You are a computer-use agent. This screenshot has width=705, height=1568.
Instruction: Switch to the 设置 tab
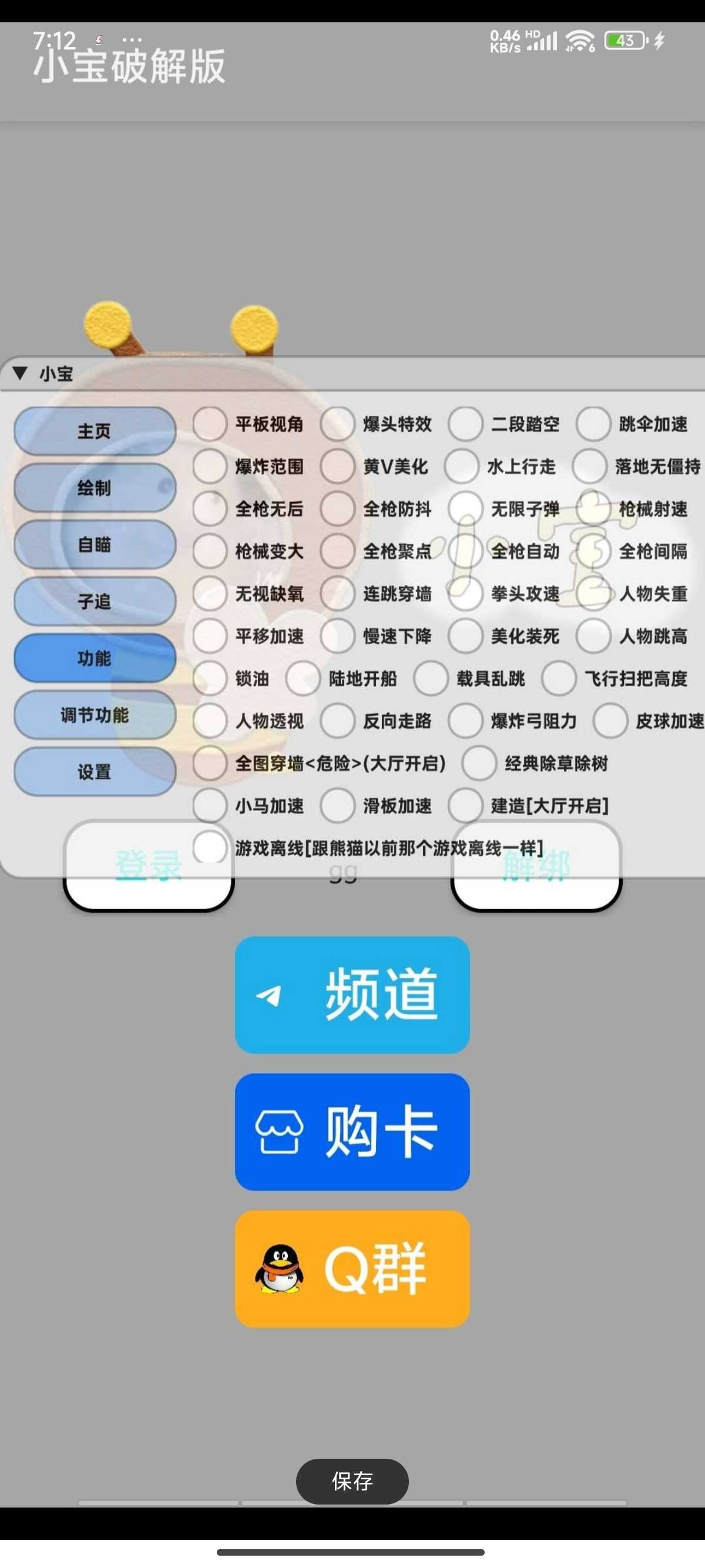pyautogui.click(x=95, y=772)
